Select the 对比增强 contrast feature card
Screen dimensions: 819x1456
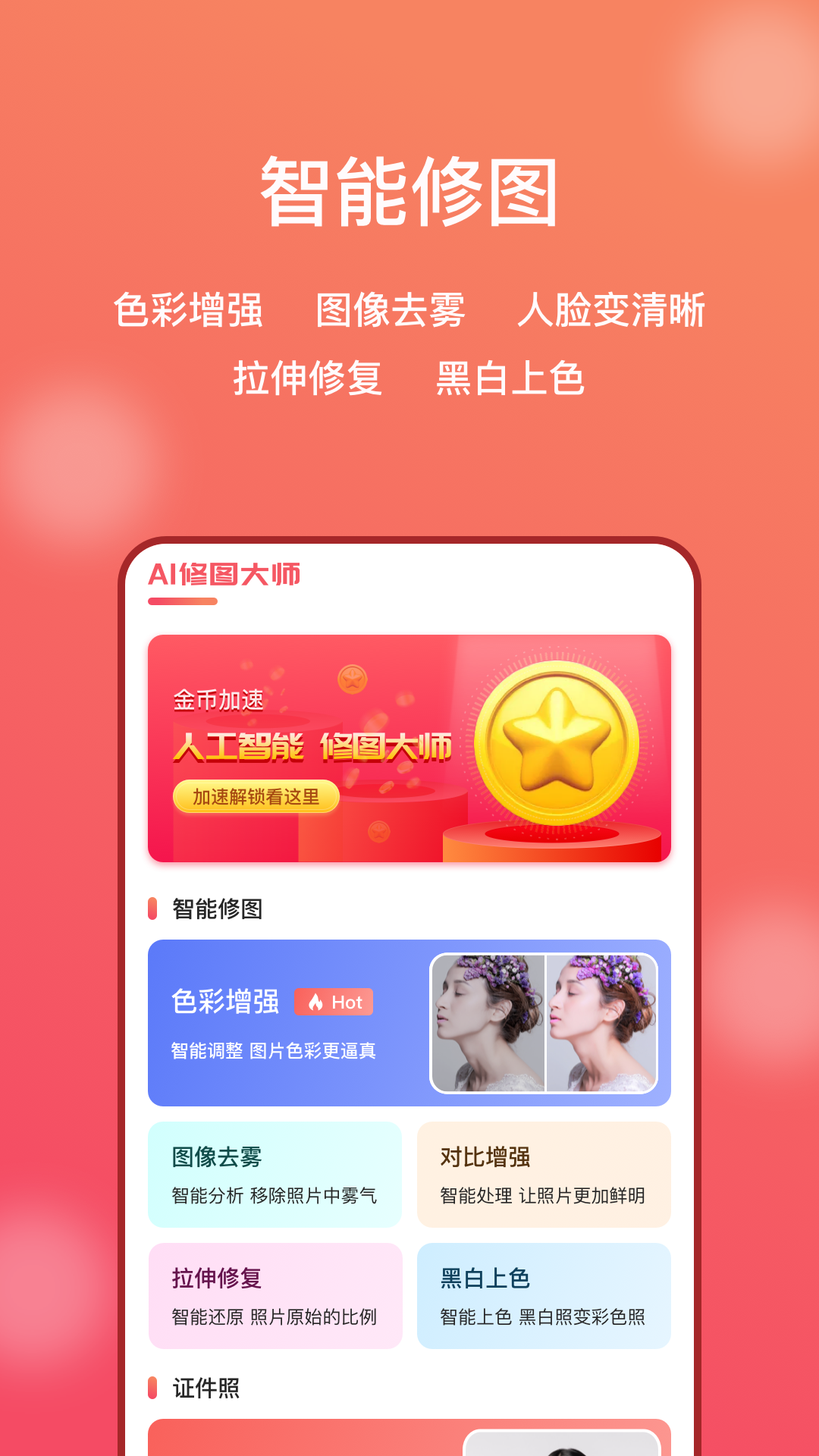click(x=544, y=1175)
